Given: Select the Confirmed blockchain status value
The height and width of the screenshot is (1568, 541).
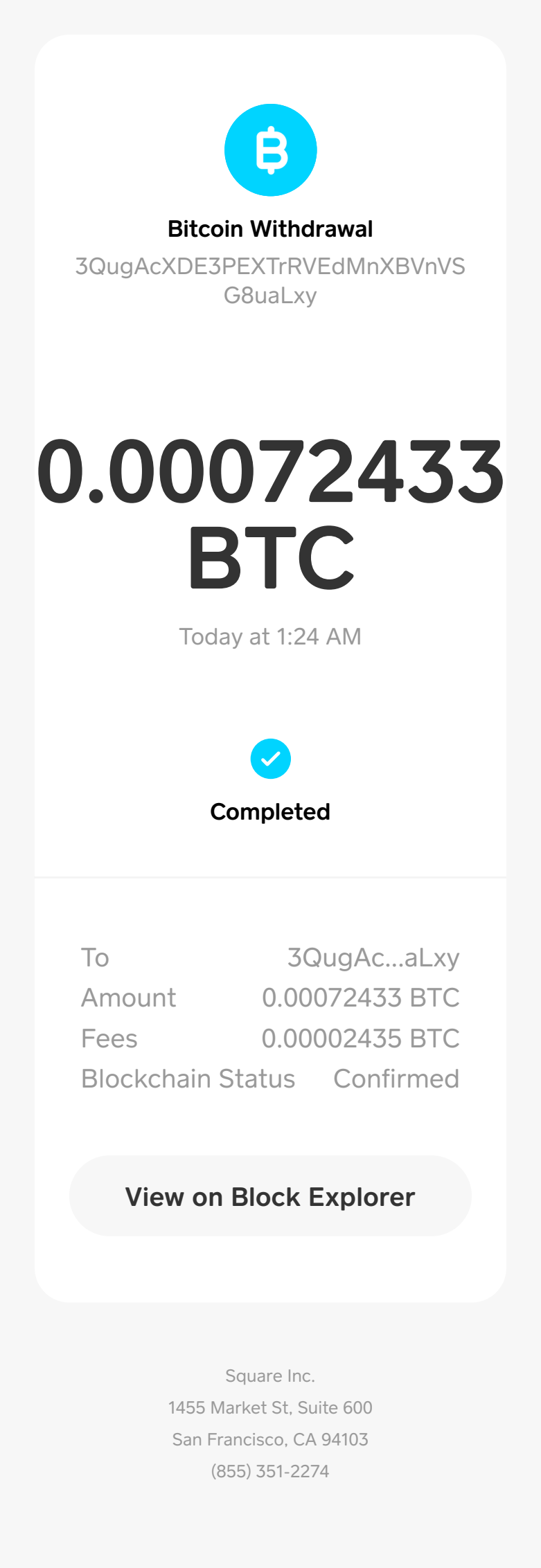Looking at the screenshot, I should [396, 1078].
